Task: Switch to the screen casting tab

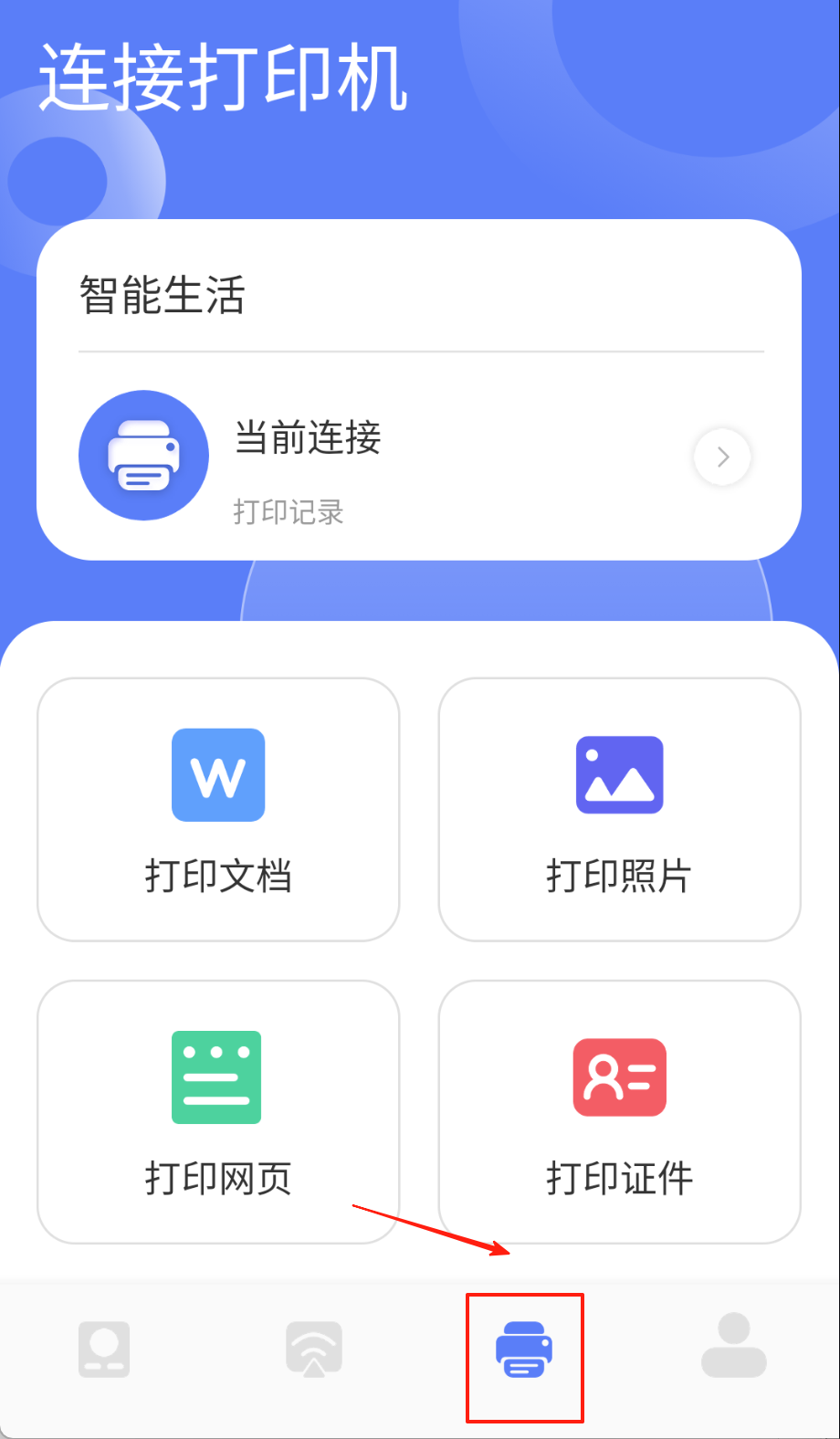Action: (314, 1350)
